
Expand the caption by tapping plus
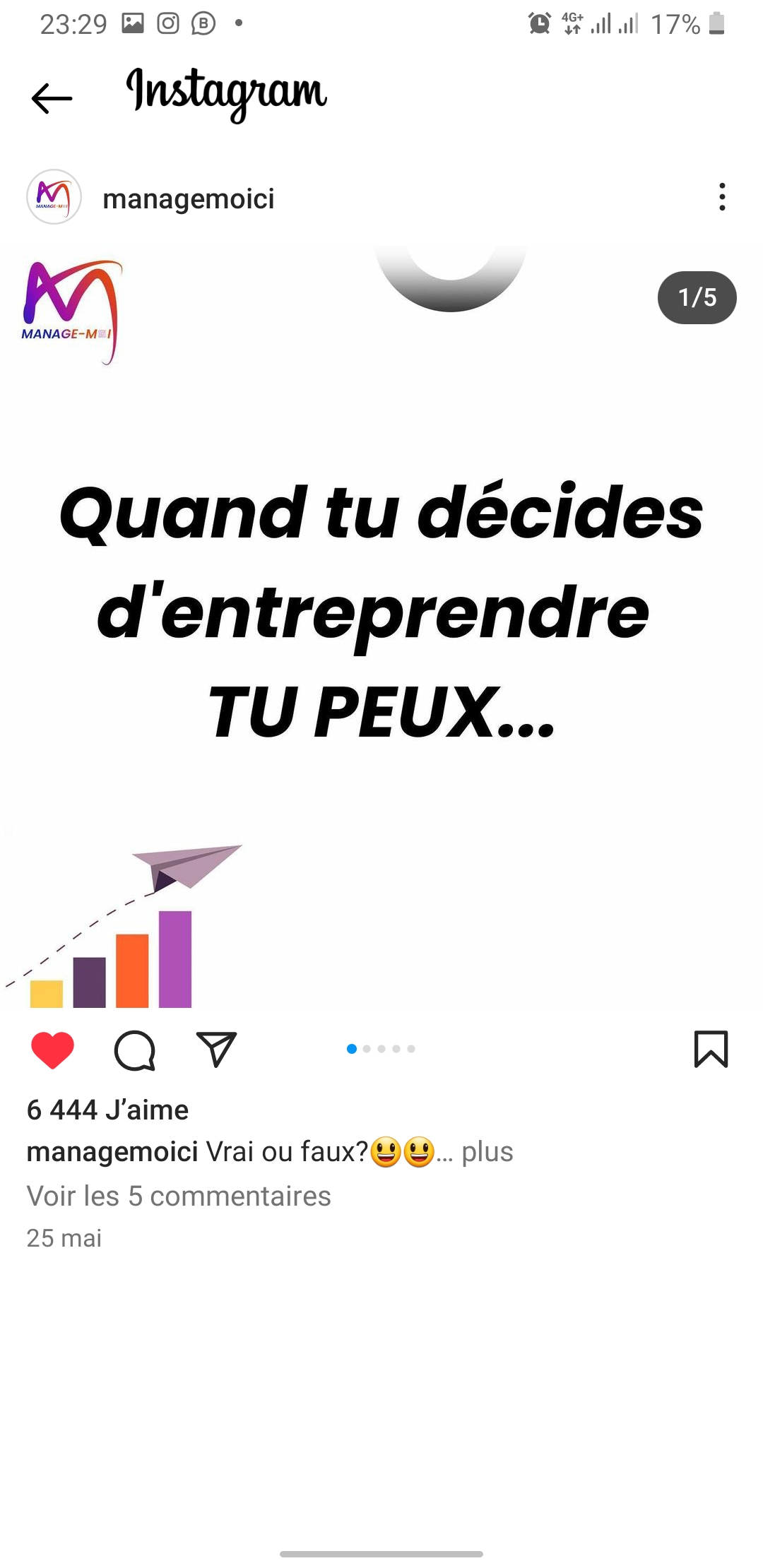pos(487,1152)
